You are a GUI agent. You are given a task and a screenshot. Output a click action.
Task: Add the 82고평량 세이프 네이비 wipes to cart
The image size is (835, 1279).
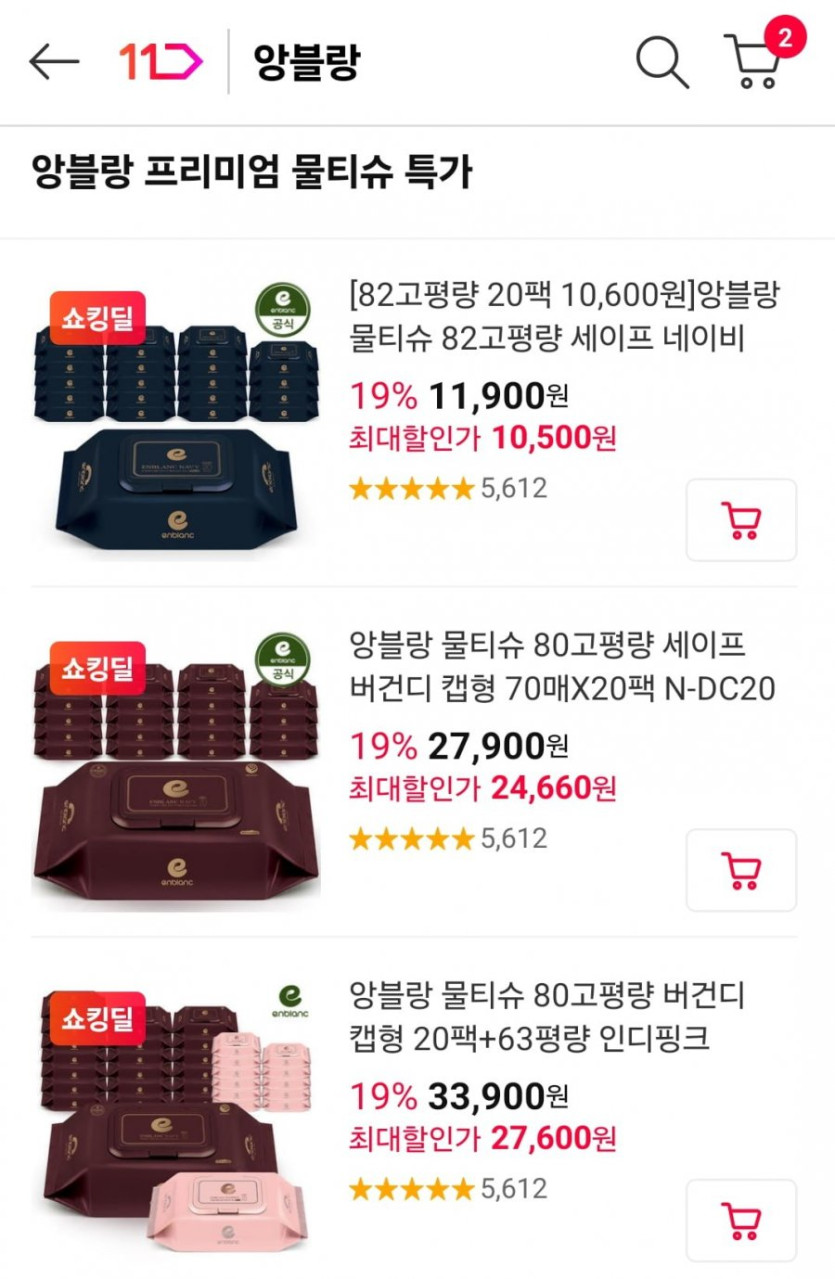(x=741, y=520)
